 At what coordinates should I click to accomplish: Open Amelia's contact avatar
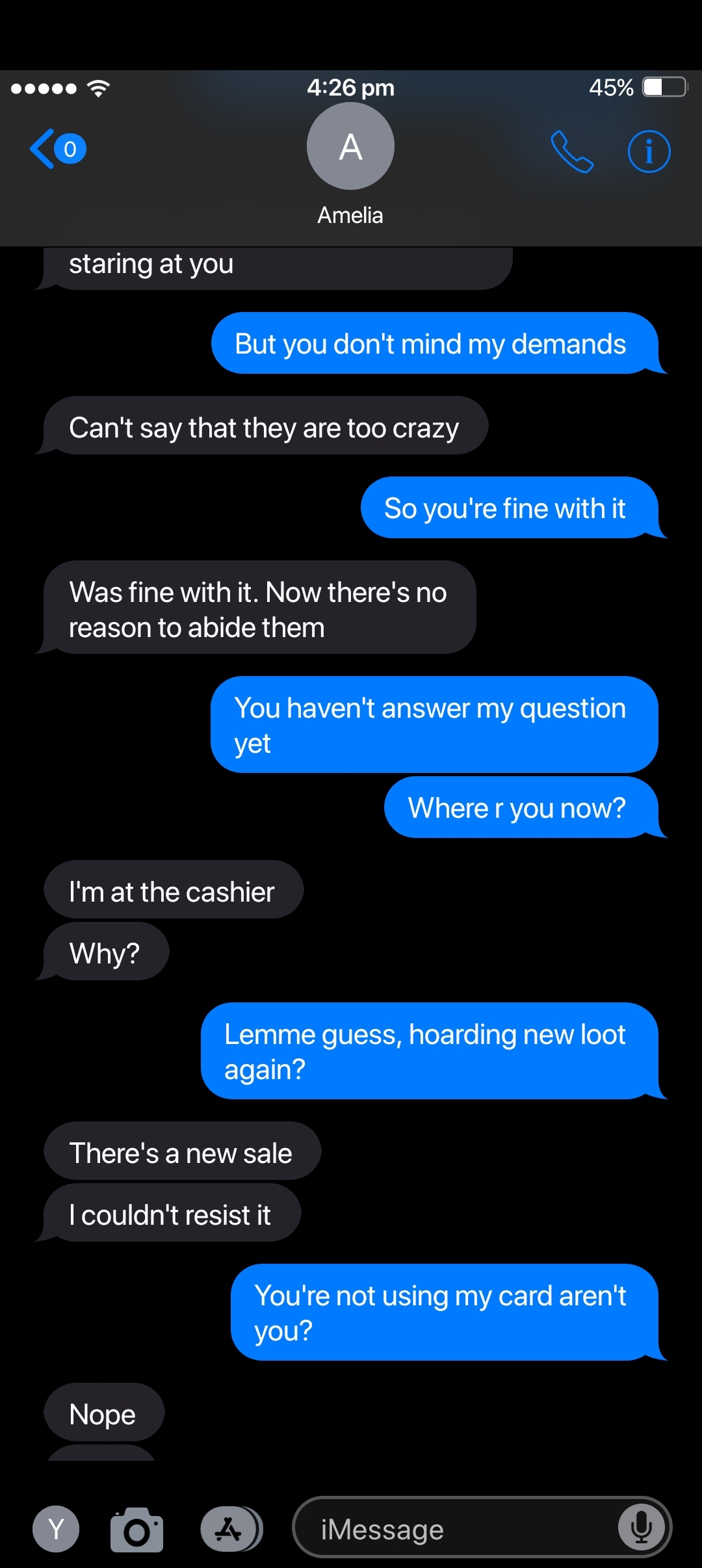[x=350, y=146]
